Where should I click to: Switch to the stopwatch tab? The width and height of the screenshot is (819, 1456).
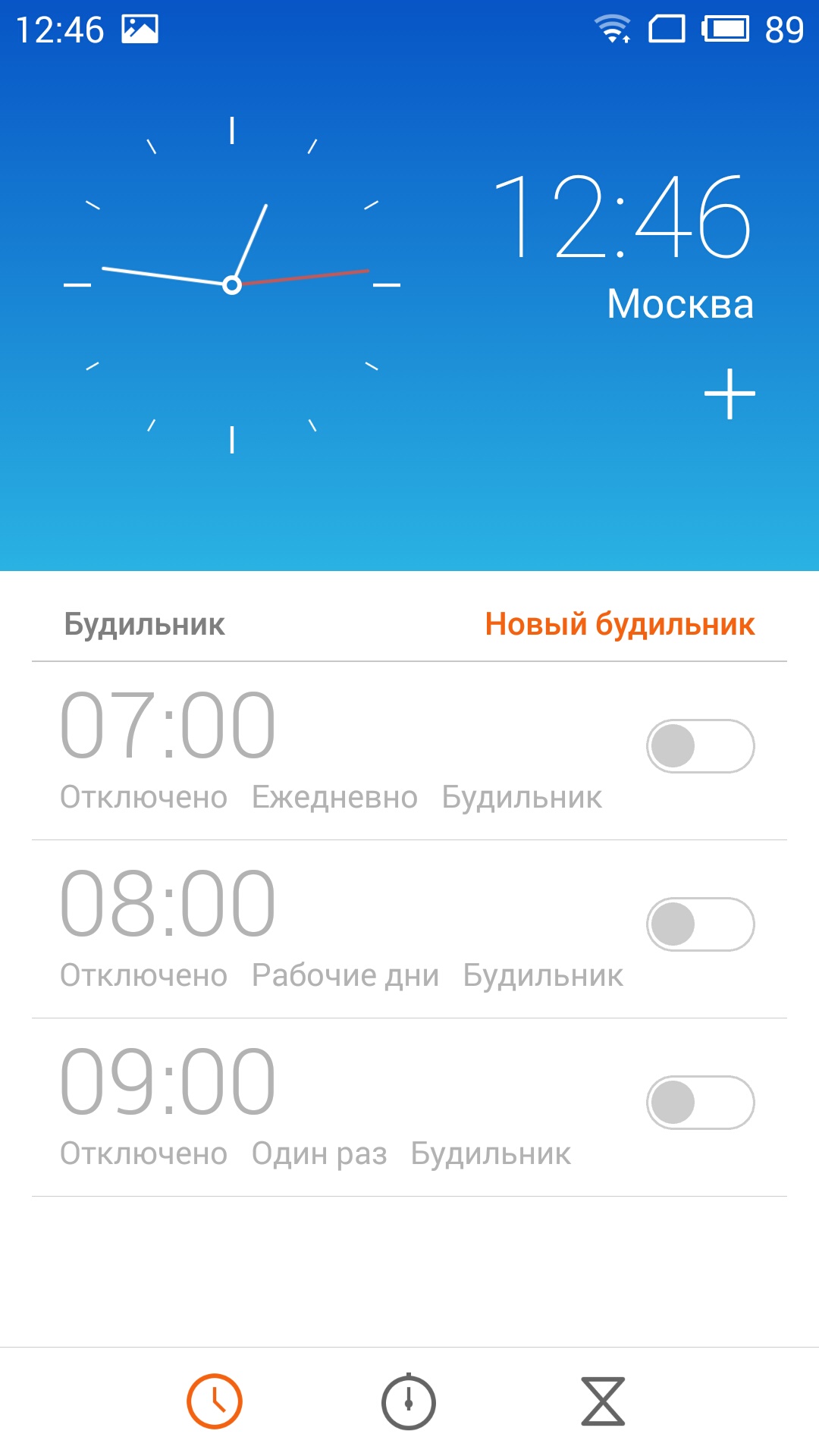(409, 1401)
